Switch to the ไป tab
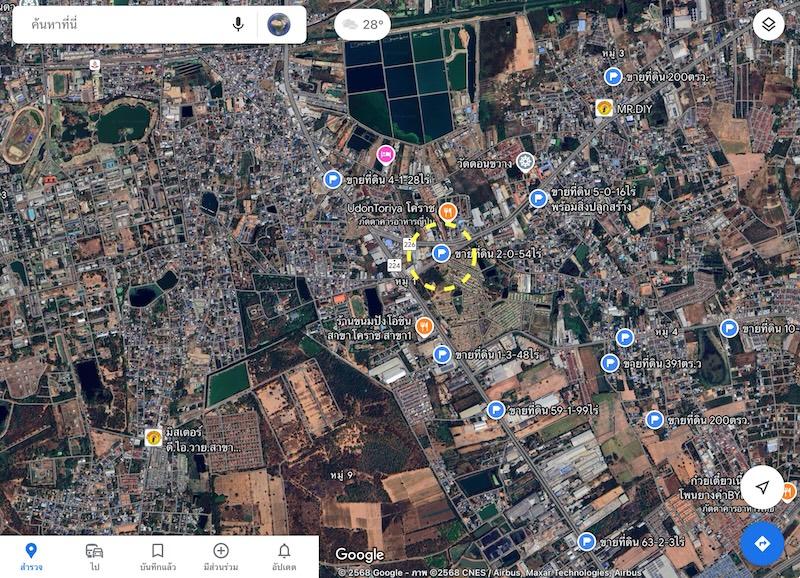Viewport: 800px width, 578px height. [94, 556]
